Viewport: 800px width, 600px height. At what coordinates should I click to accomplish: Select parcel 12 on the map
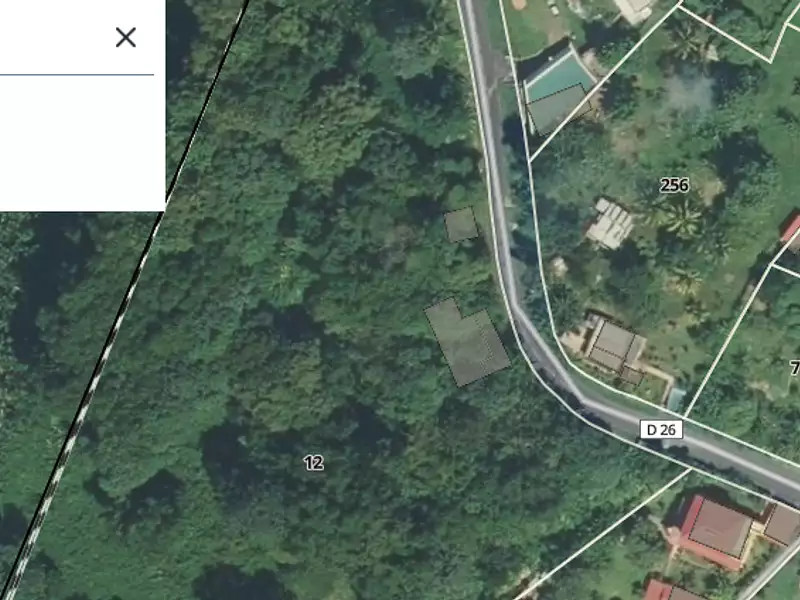313,463
